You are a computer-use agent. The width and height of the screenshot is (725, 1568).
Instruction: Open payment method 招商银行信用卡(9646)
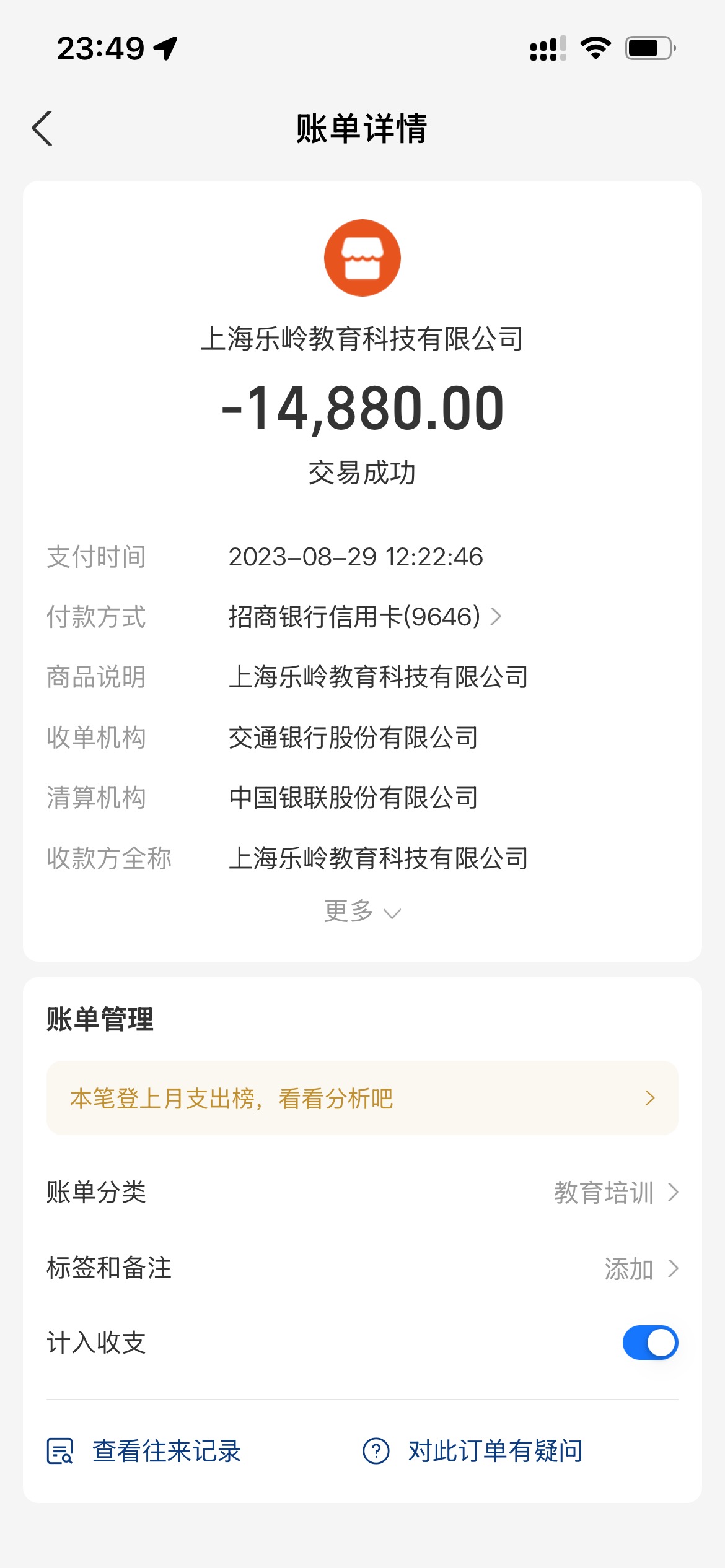(x=365, y=617)
